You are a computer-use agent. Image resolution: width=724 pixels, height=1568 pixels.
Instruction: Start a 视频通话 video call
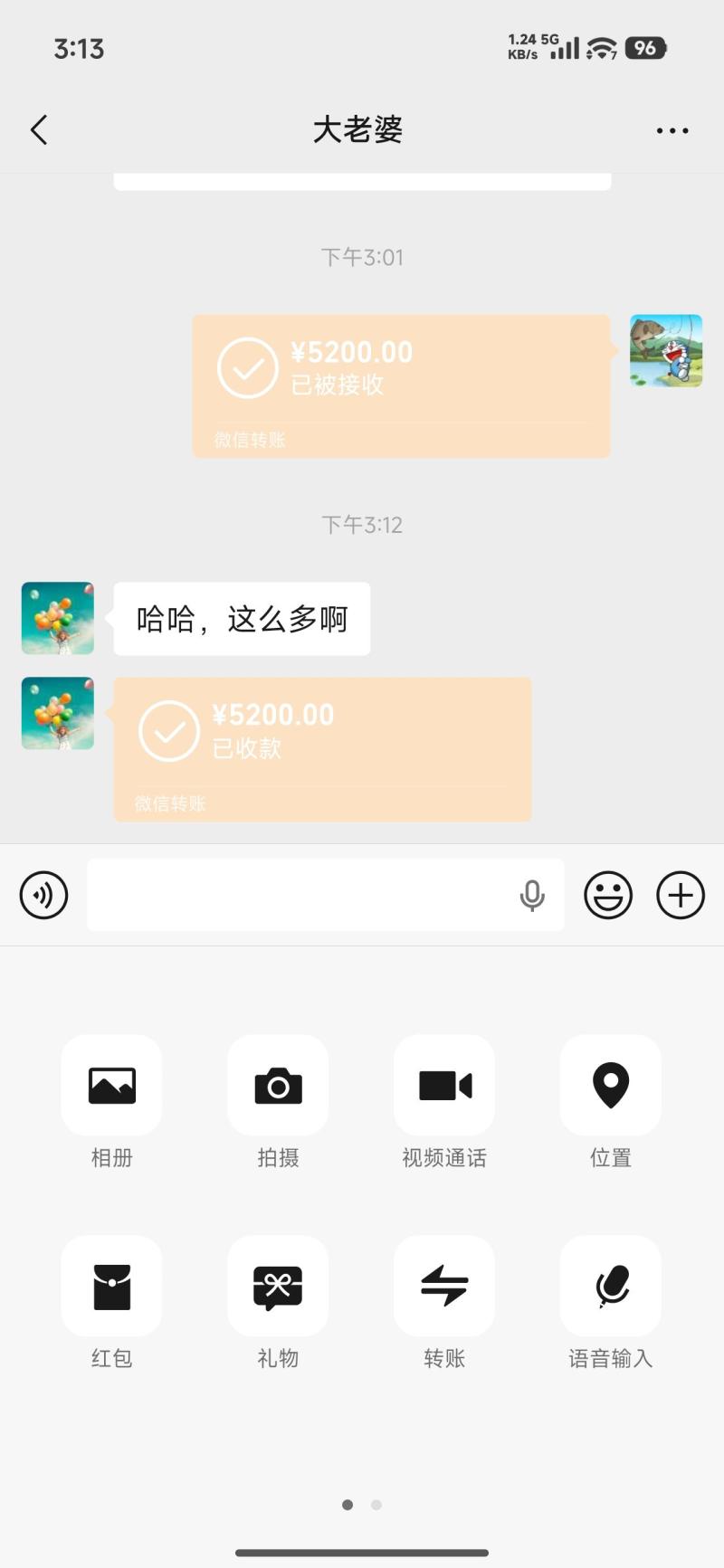click(x=444, y=1085)
